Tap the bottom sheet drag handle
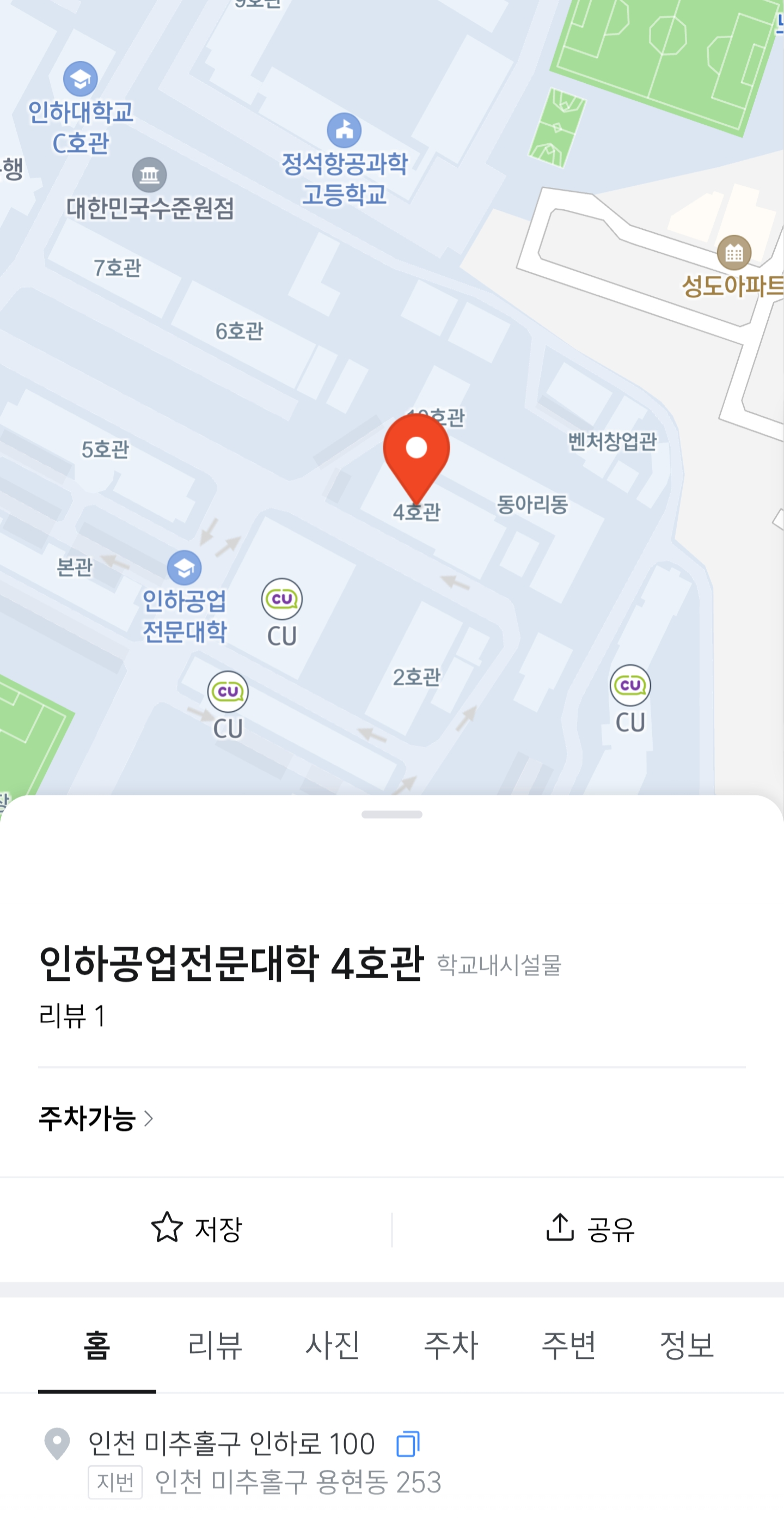This screenshot has width=784, height=1518. [x=391, y=814]
